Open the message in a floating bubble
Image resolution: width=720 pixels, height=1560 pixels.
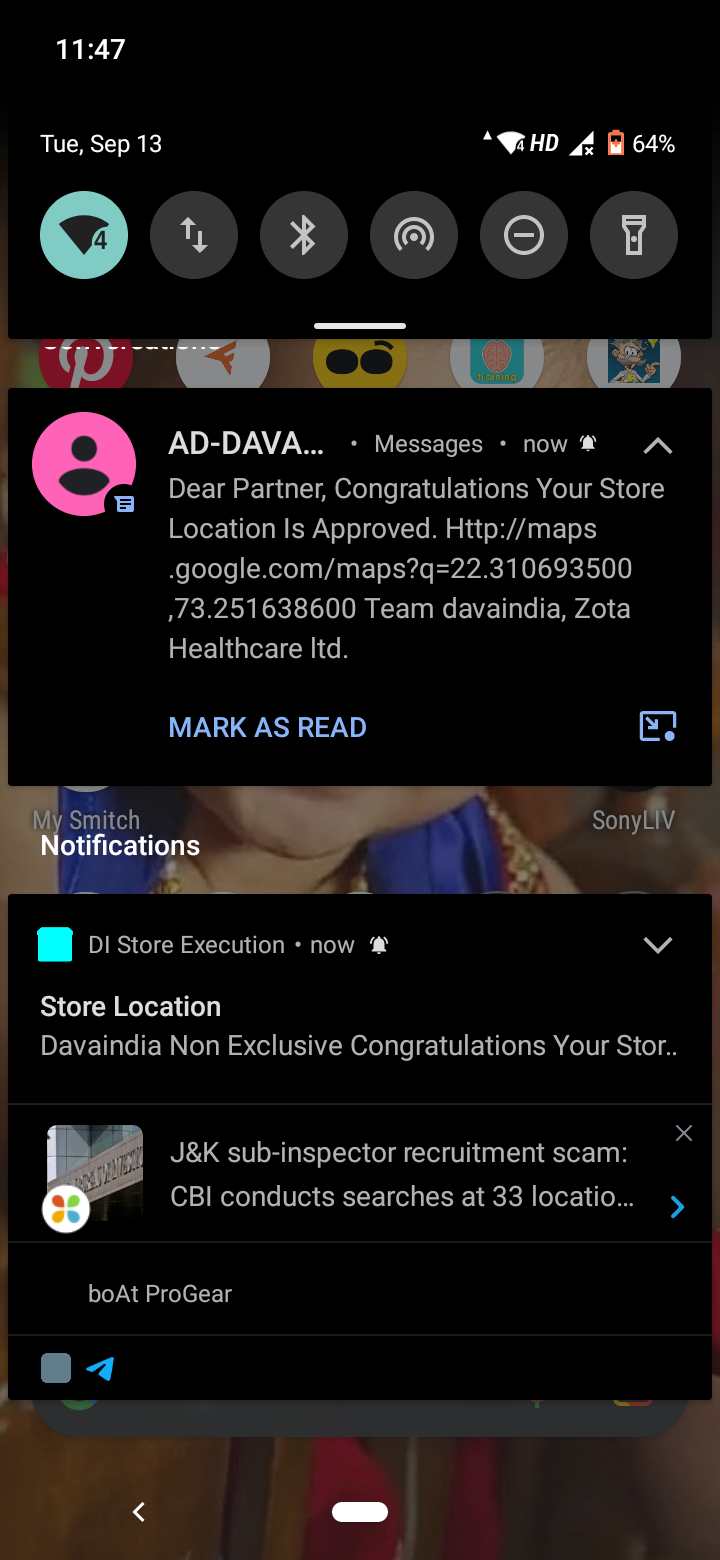[657, 726]
